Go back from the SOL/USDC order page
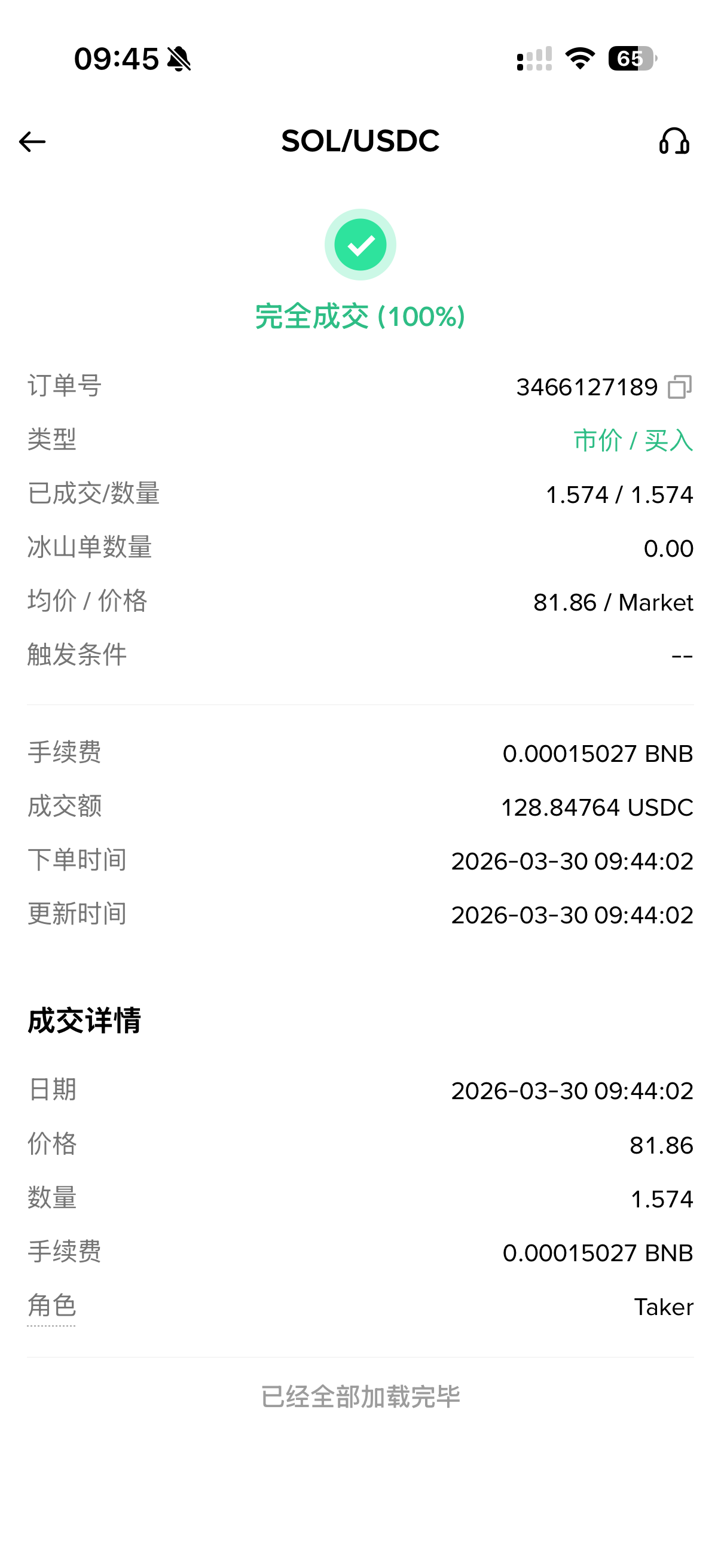 pos(32,142)
